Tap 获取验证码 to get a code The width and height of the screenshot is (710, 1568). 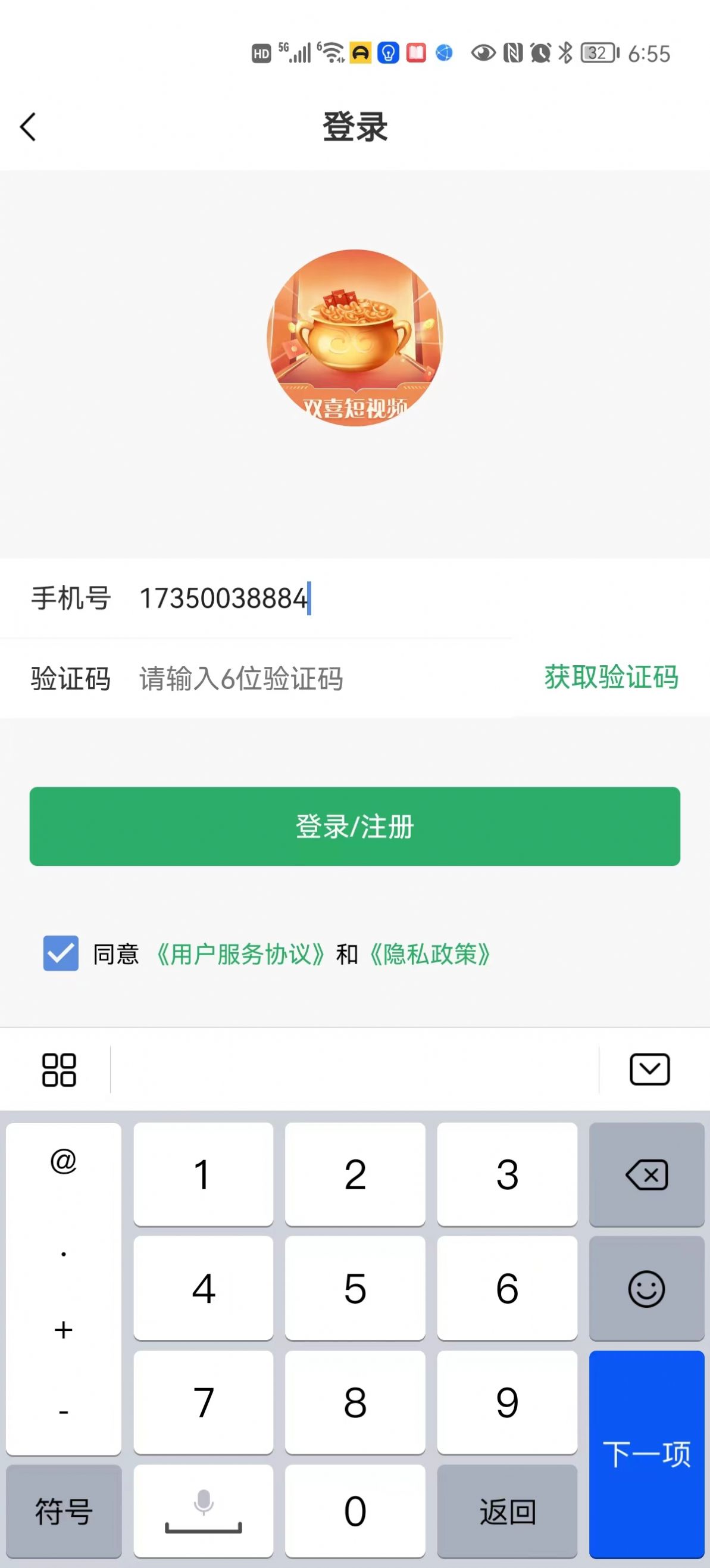click(x=611, y=677)
